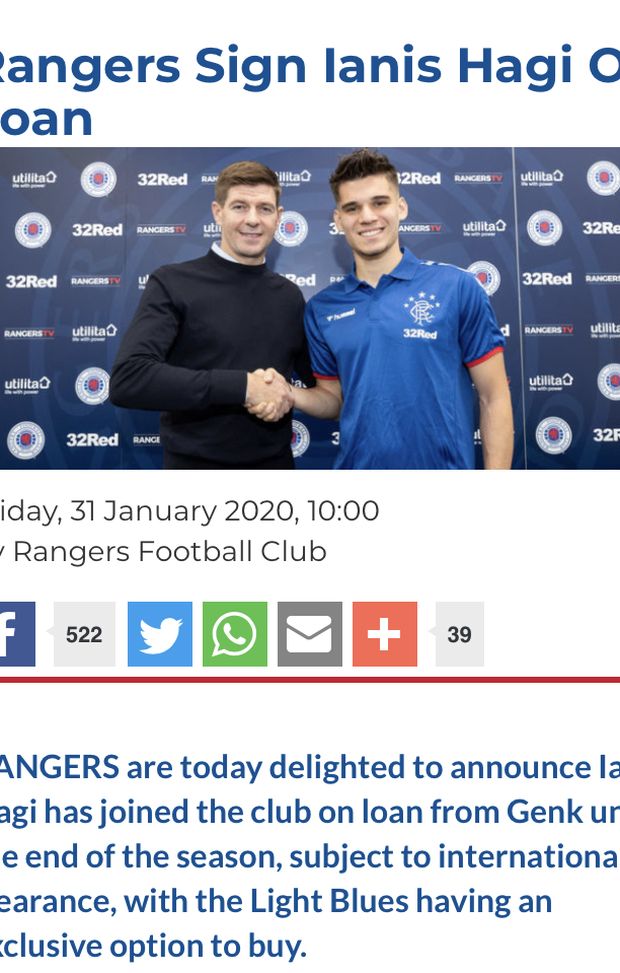The image size is (620, 973).
Task: Open more sharing options plus button
Action: tap(385, 634)
